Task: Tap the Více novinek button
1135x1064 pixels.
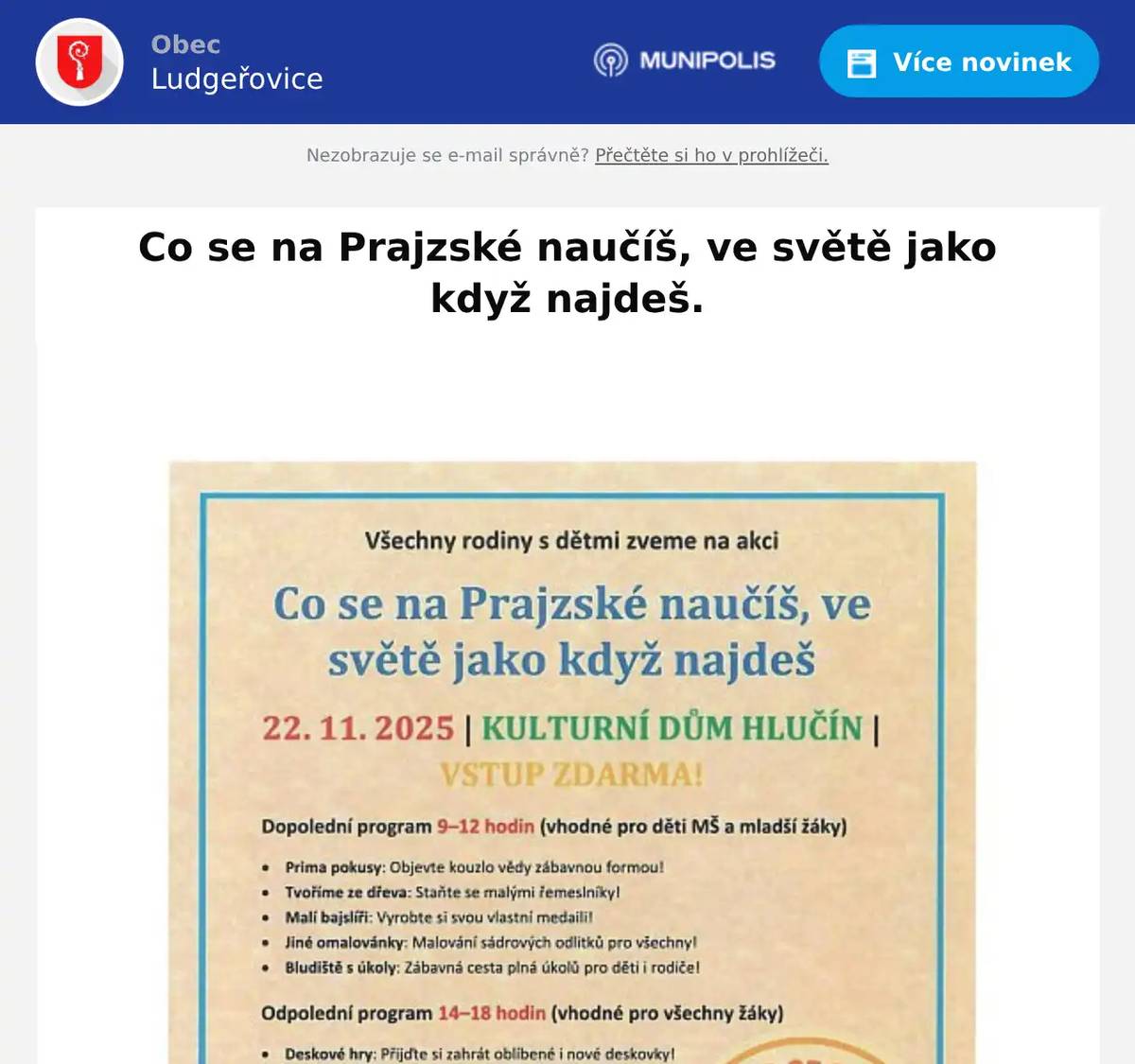Action: [958, 61]
